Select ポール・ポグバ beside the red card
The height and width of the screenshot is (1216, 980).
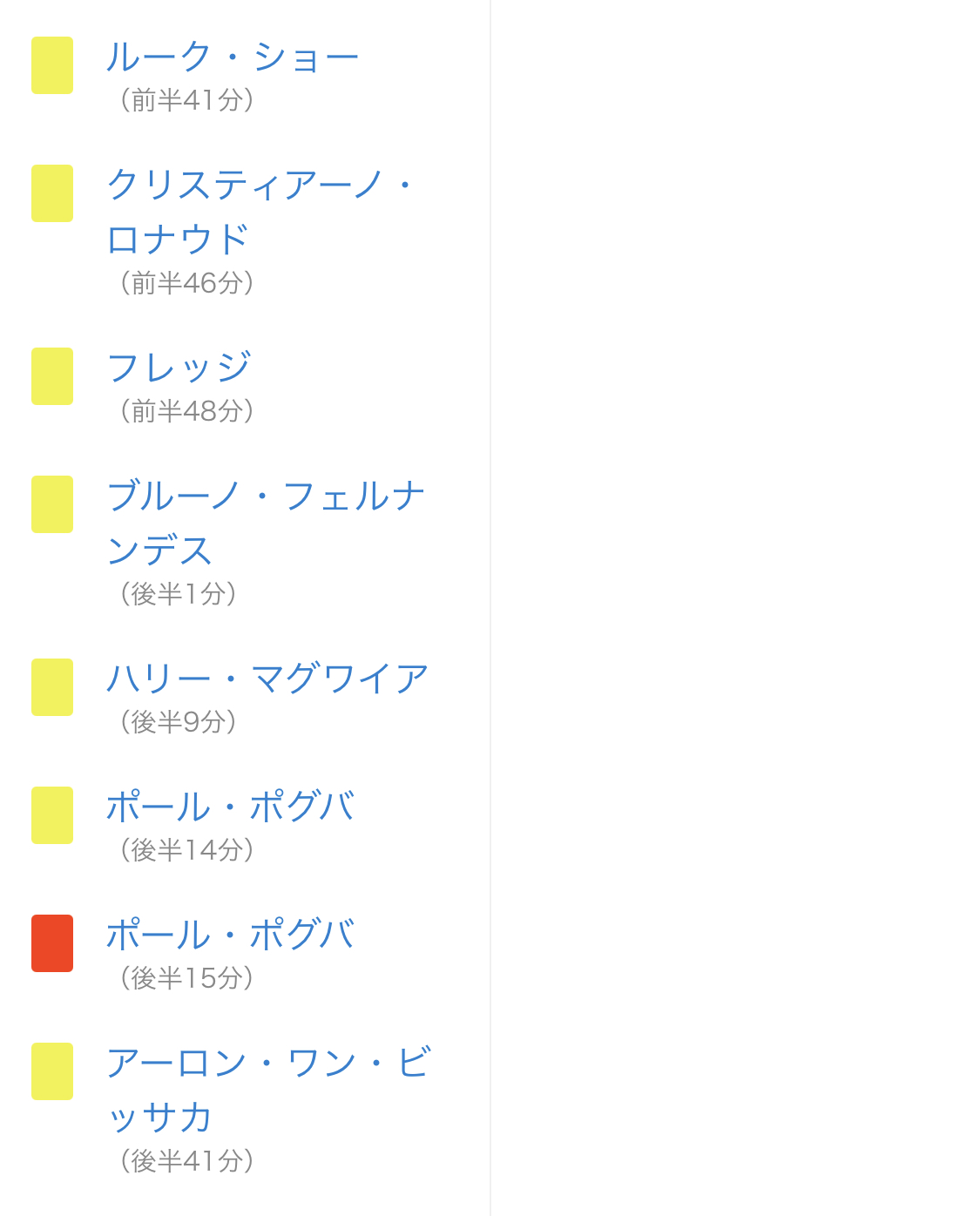click(x=230, y=935)
